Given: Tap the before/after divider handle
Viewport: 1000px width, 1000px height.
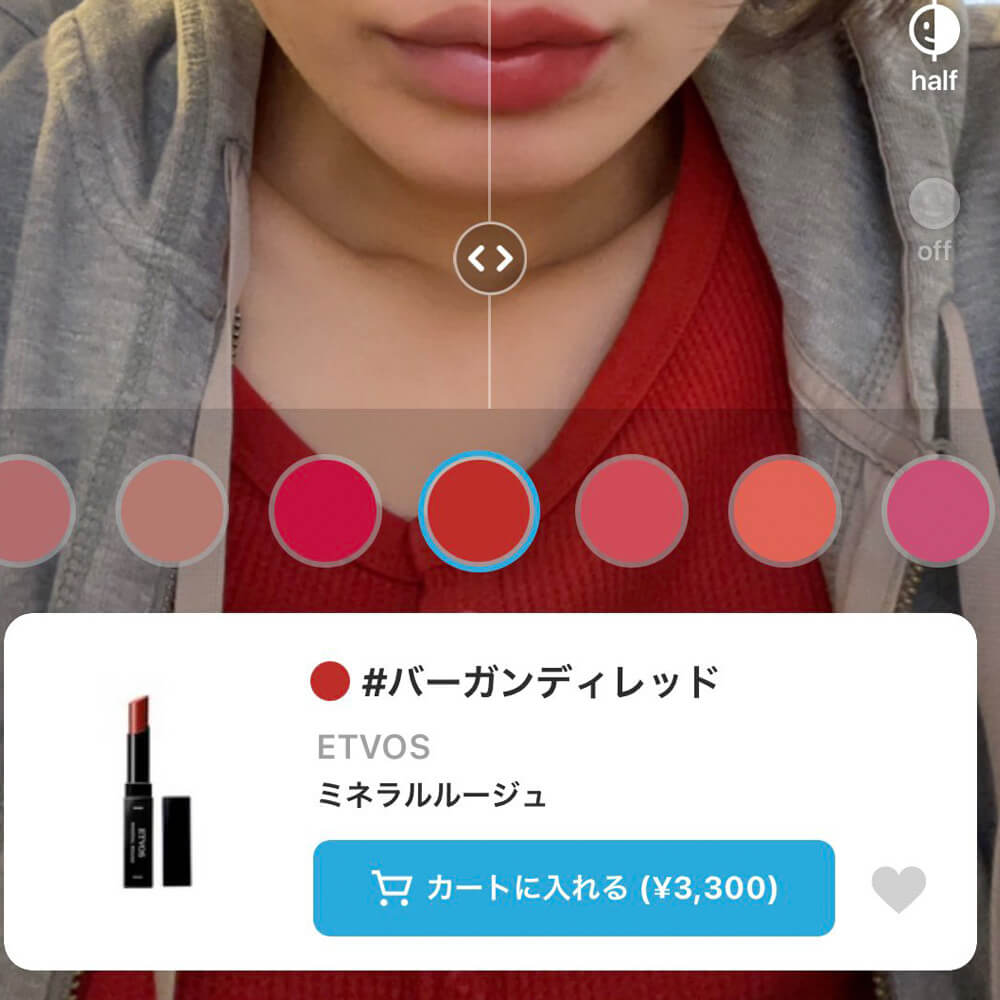Looking at the screenshot, I should point(490,259).
